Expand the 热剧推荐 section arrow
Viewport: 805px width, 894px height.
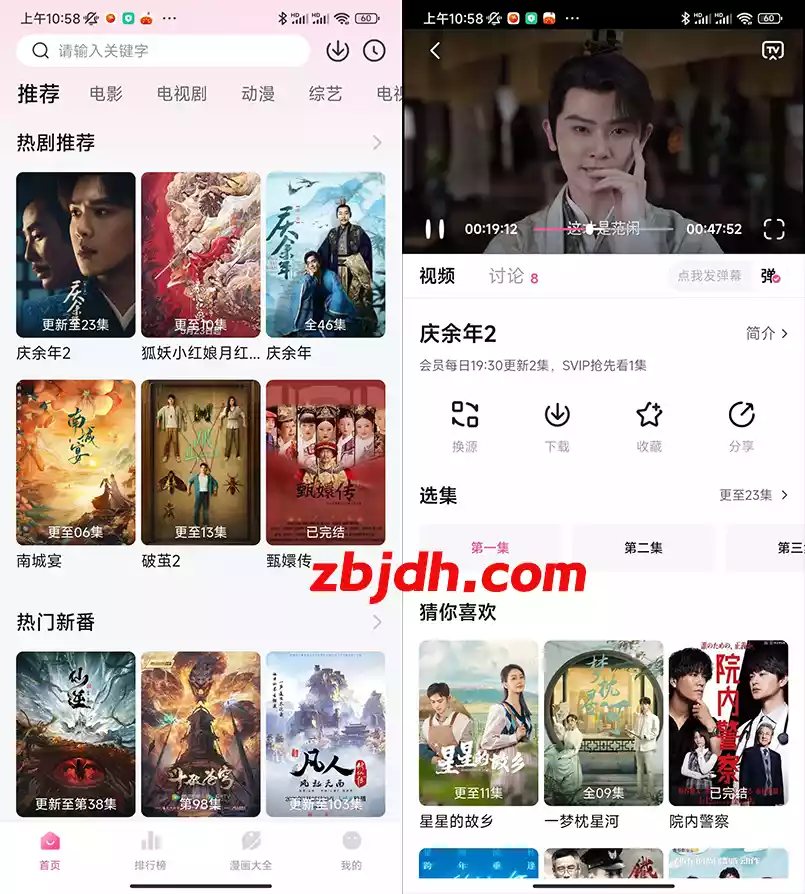tap(378, 142)
